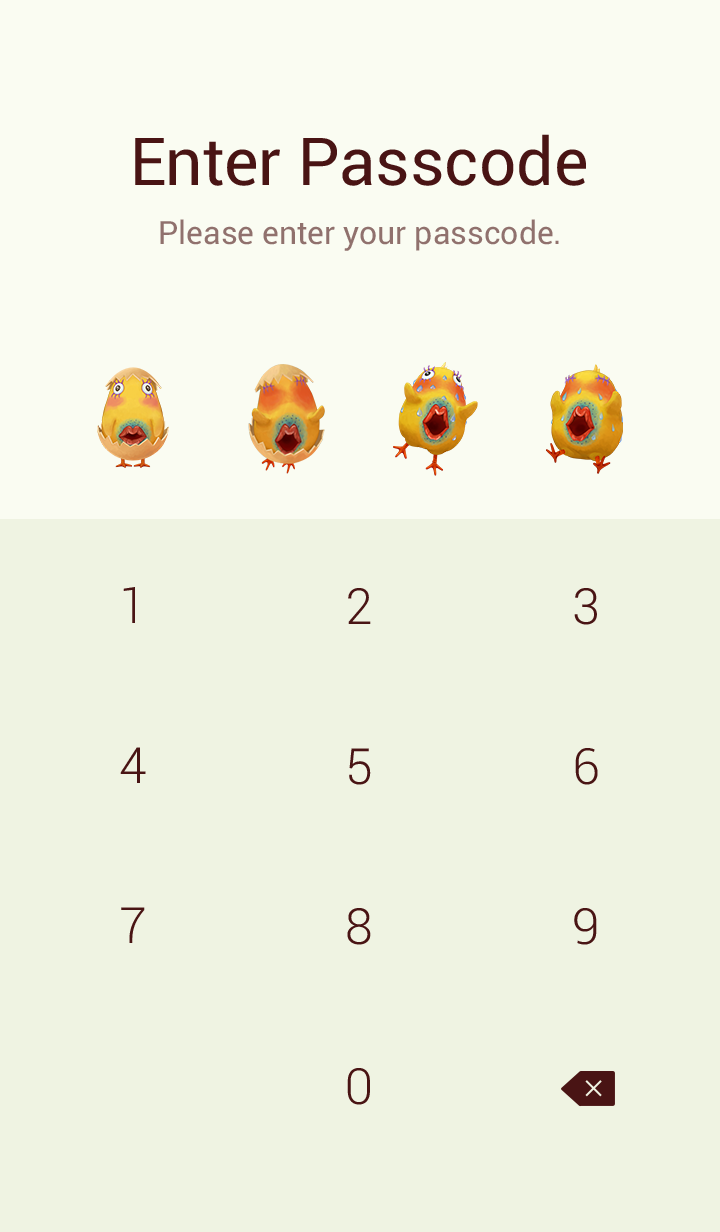This screenshot has height=1232, width=720.
Task: Hit the 7 key
Action: tap(132, 926)
